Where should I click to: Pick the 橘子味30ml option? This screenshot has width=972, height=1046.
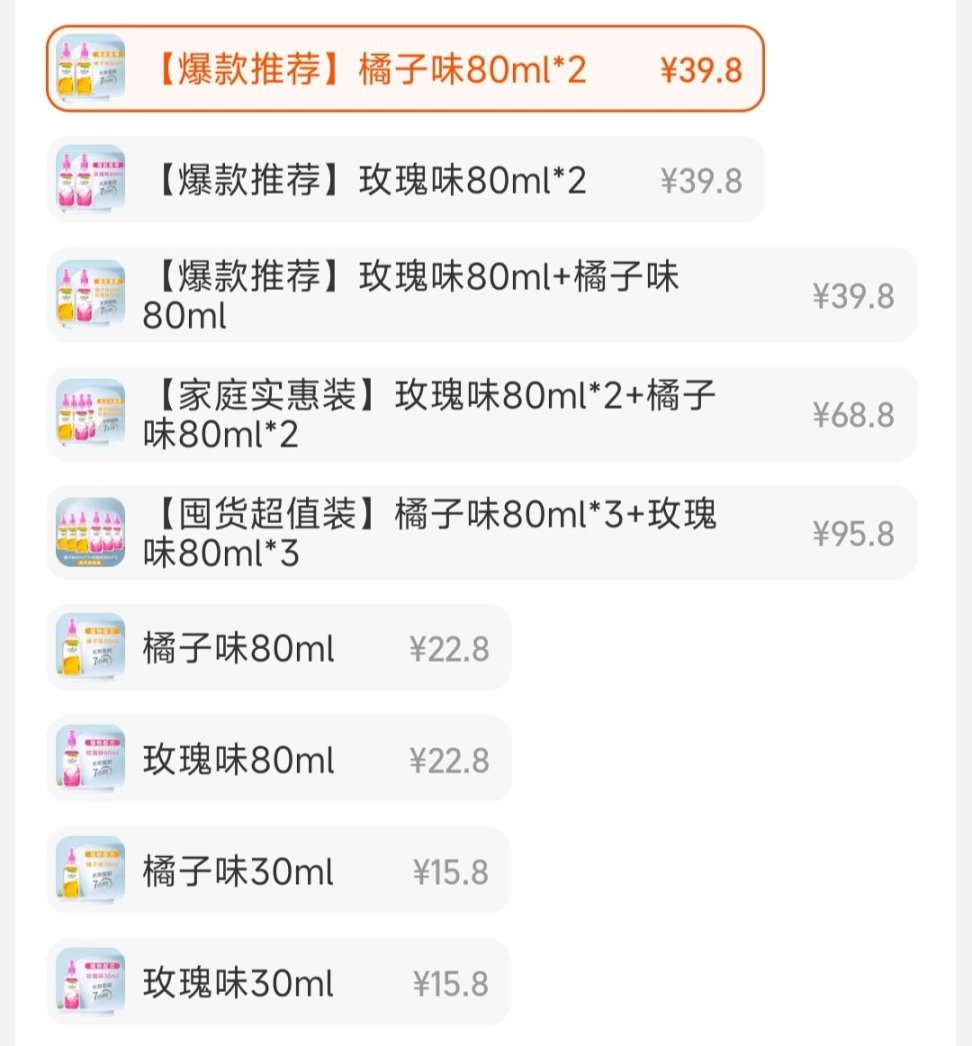tap(278, 871)
